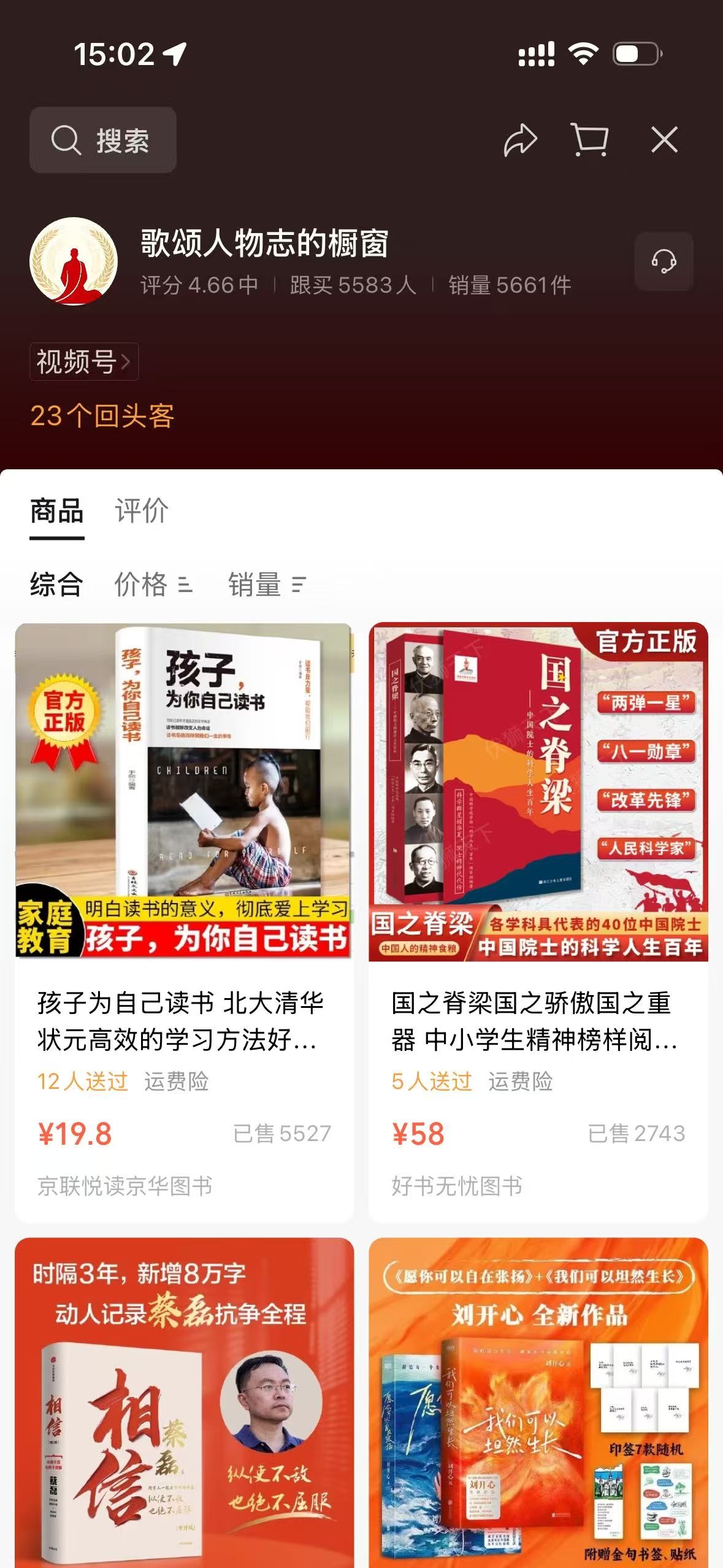This screenshot has width=723, height=1568.
Task: Open the 视频号 channel link
Action: coord(84,362)
